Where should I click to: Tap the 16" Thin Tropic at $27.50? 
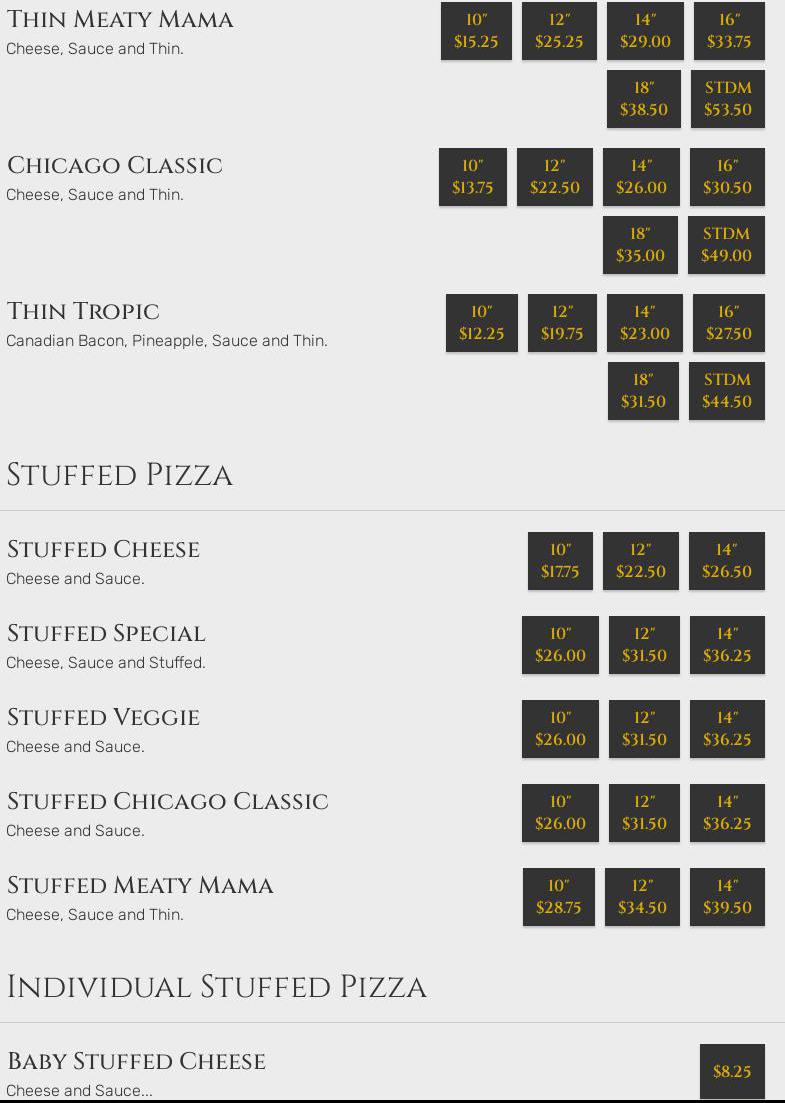tap(728, 323)
